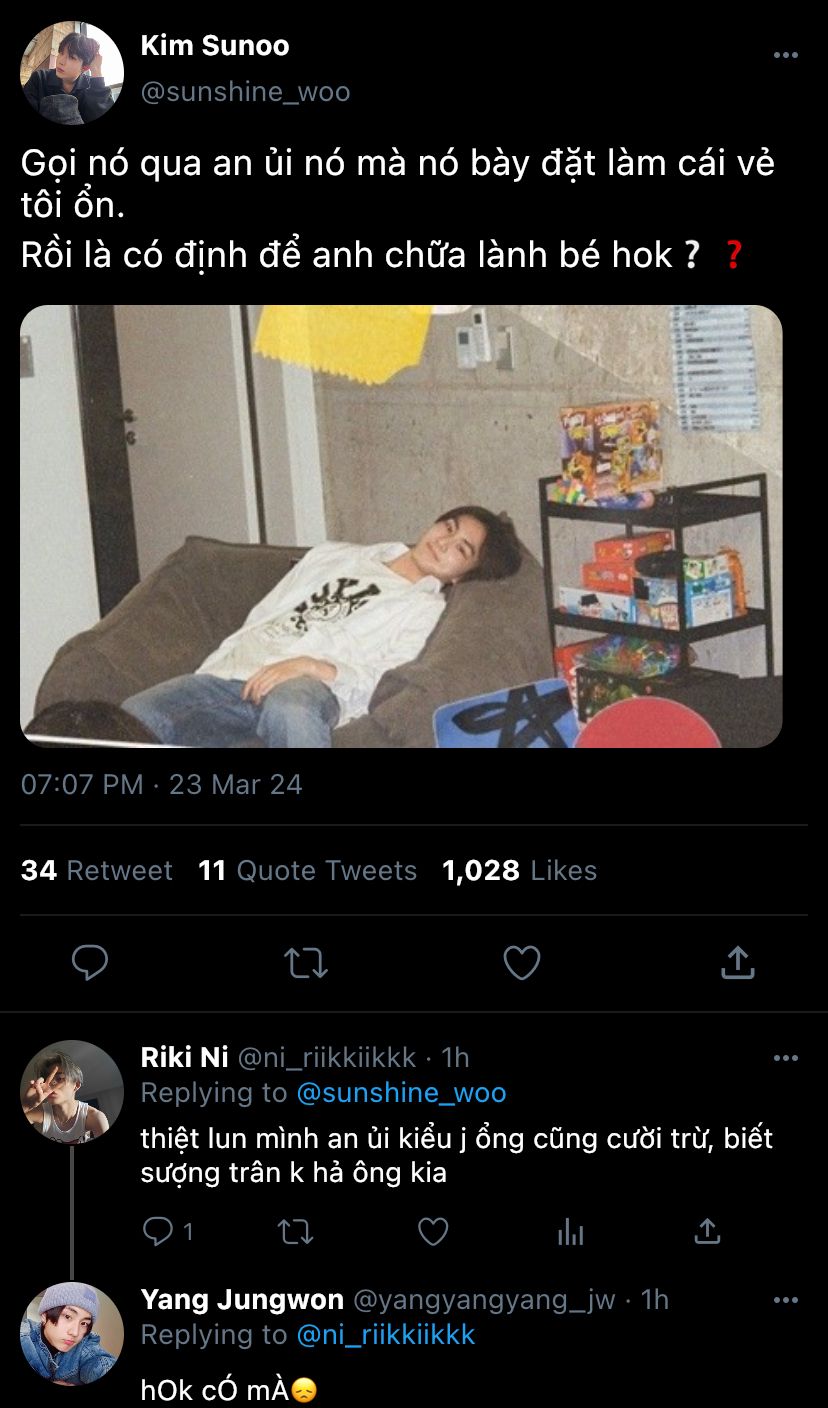The height and width of the screenshot is (1408, 828).
Task: Open overflow menu on Riki Ni's reply
Action: click(786, 1058)
